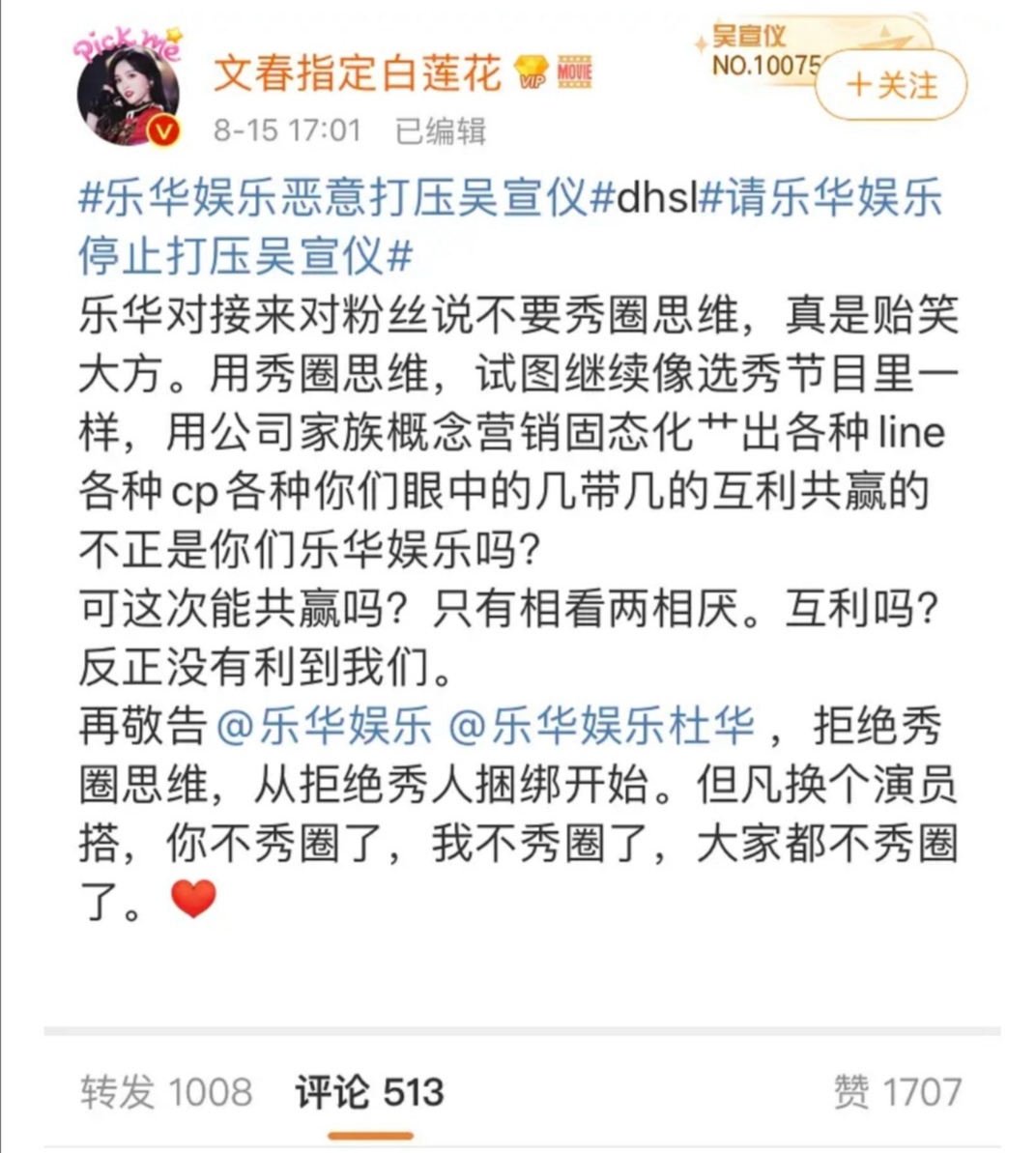The width and height of the screenshot is (1036, 1153).
Task: Switch to the 评论 comments tab
Action: 369,1092
